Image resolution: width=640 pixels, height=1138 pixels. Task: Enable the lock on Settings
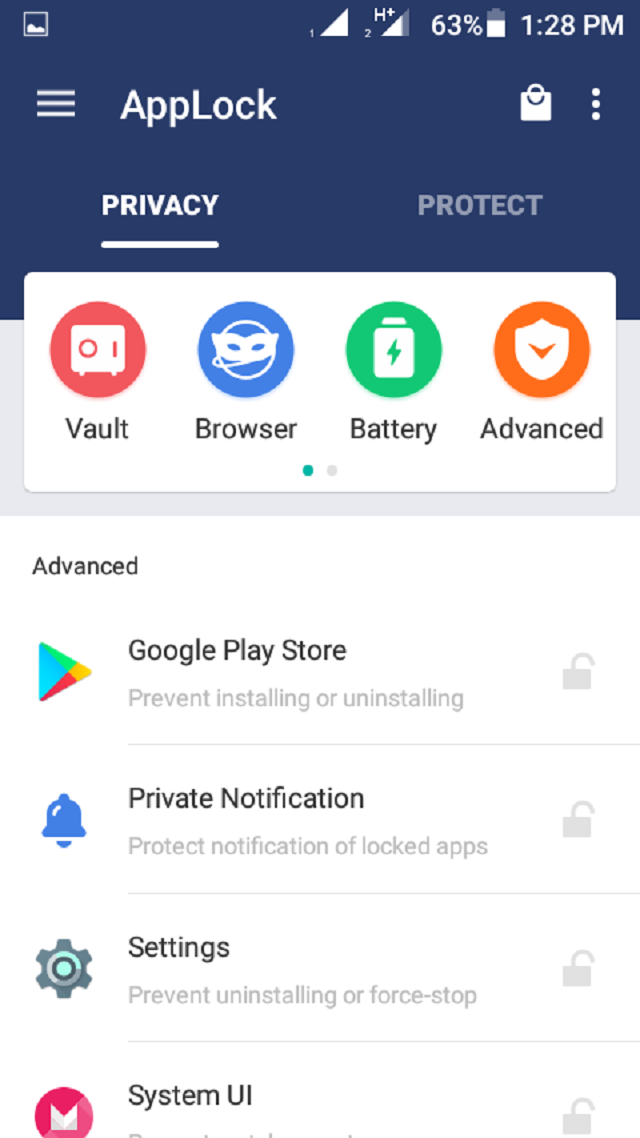(578, 968)
